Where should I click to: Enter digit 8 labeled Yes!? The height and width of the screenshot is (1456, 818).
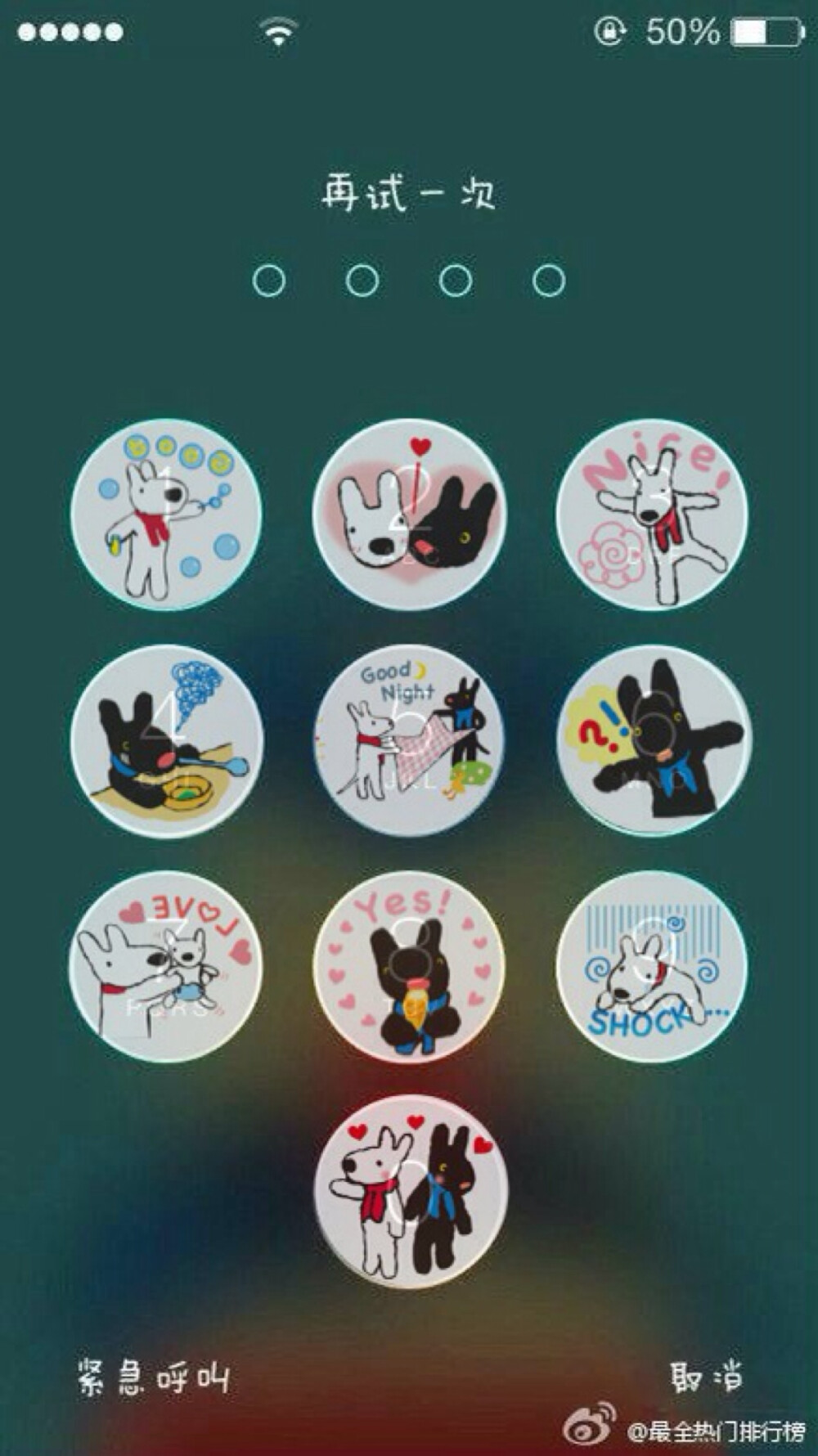[409, 967]
